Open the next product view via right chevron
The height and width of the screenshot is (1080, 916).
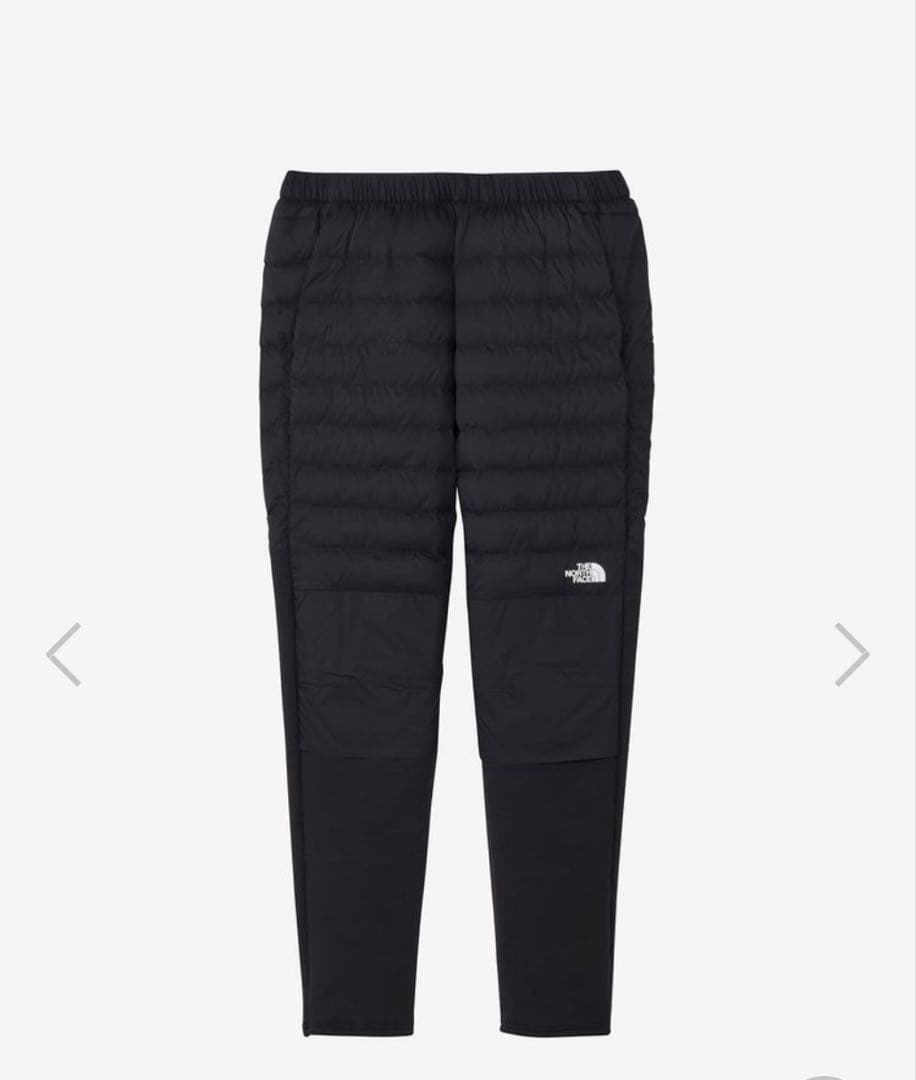click(852, 652)
